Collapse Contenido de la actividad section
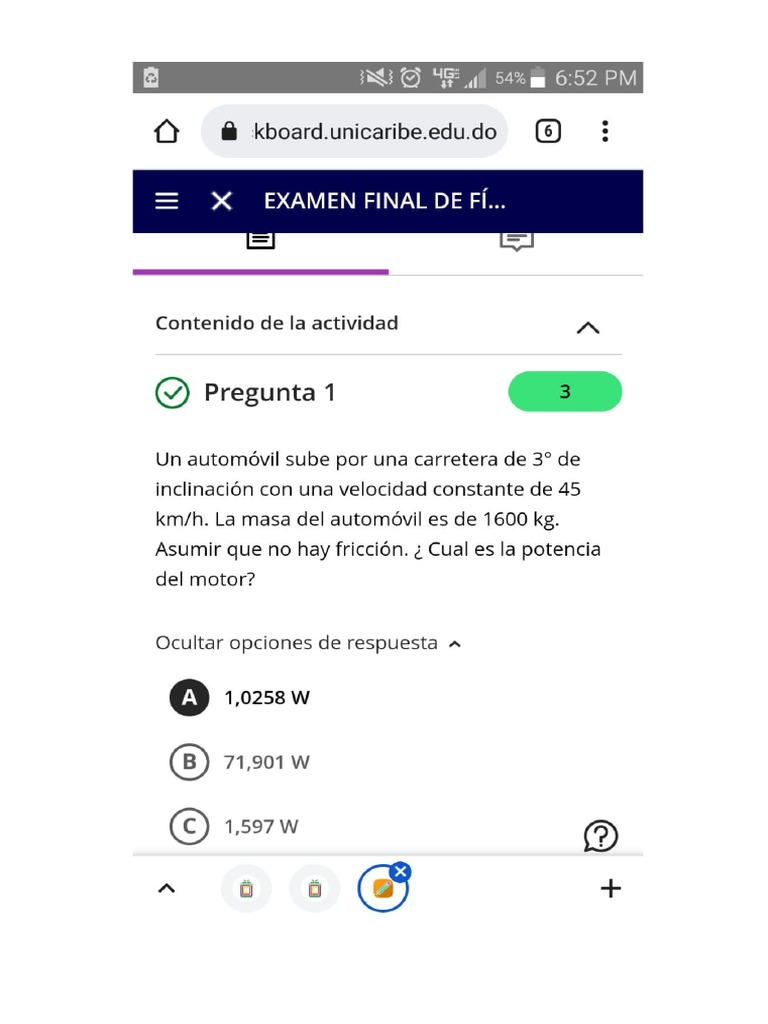This screenshot has height=1024, width=768. tap(588, 327)
